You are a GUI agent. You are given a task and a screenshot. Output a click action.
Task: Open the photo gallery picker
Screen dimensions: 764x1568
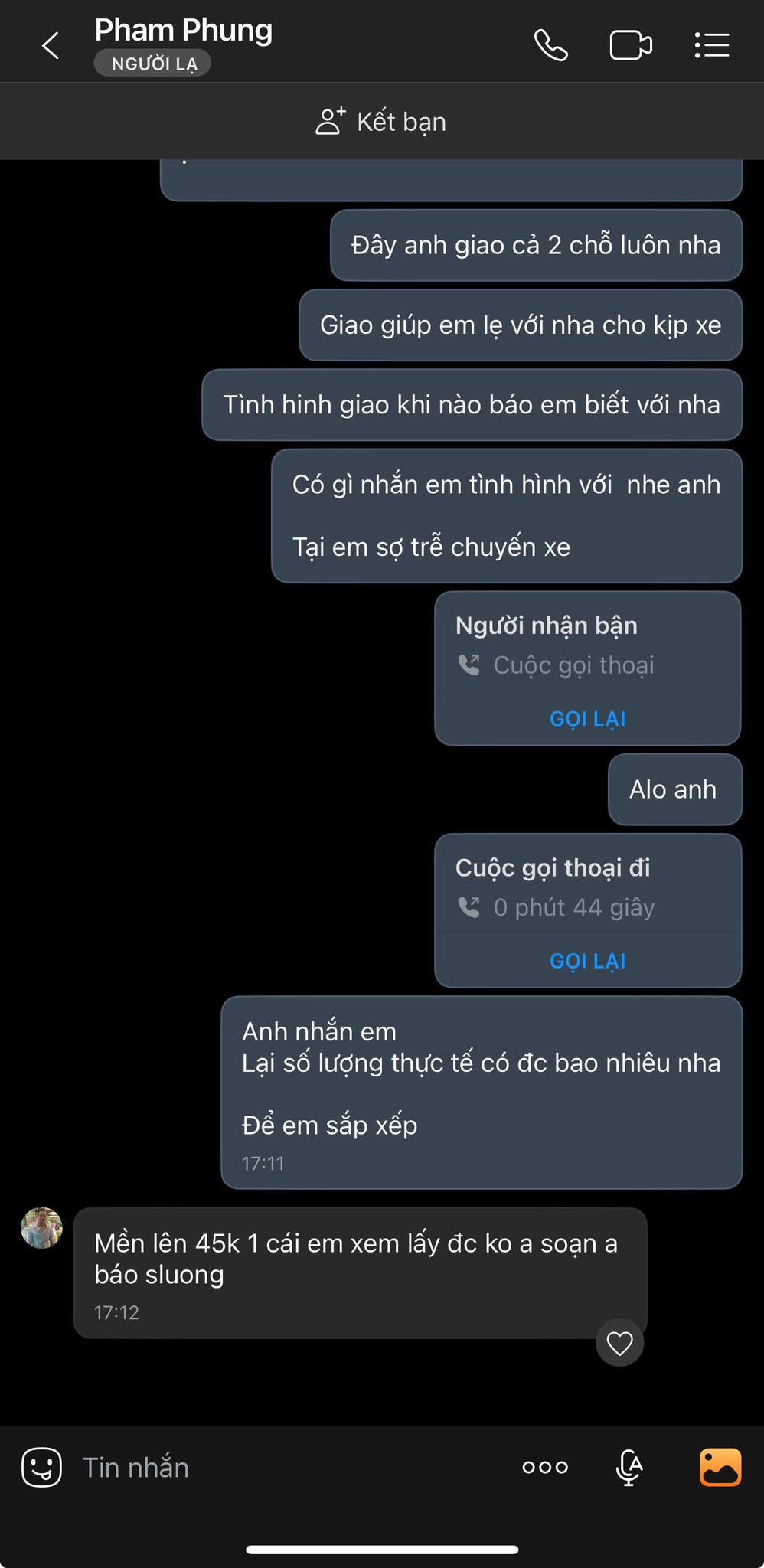pyautogui.click(x=720, y=1467)
